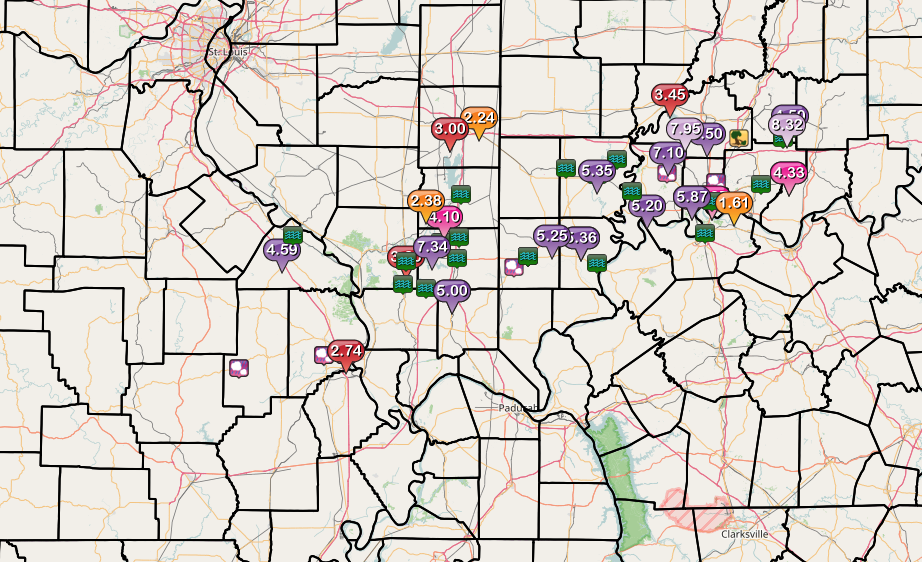Image resolution: width=922 pixels, height=562 pixels.
Task: Open the purple 4.59 marker
Action: click(281, 250)
